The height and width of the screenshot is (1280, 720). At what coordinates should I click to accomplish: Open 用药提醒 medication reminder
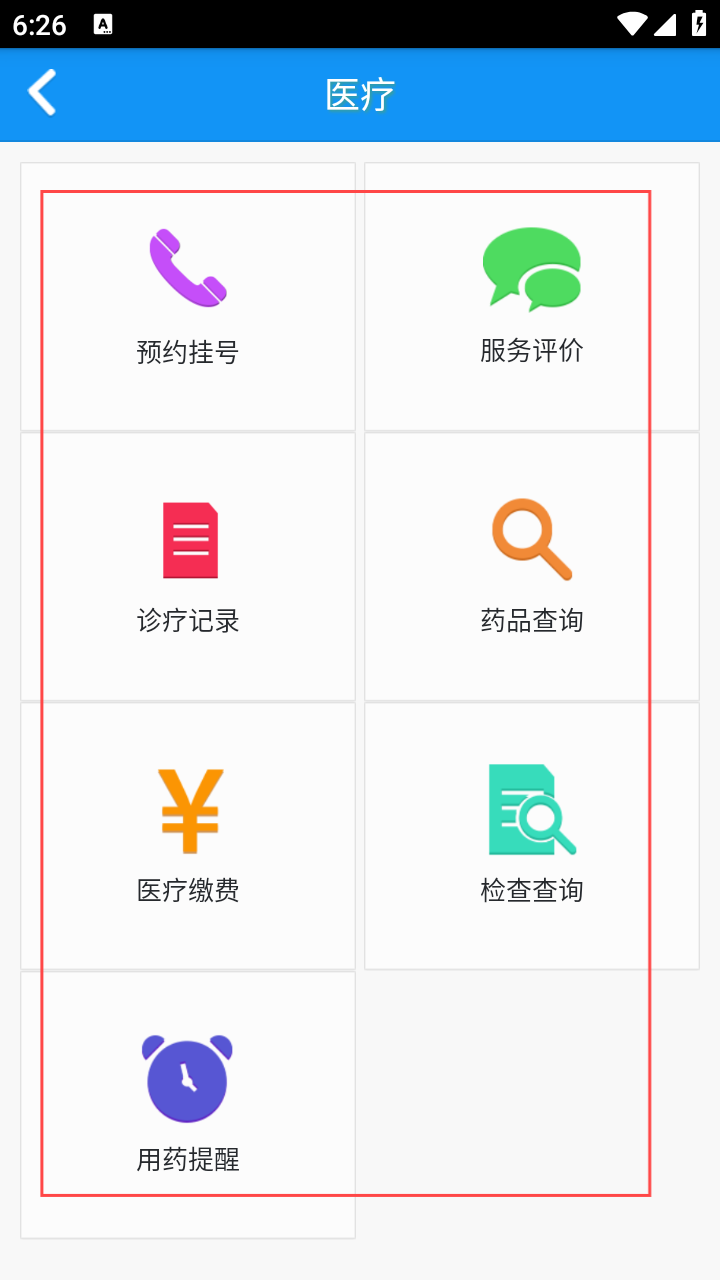(188, 1105)
